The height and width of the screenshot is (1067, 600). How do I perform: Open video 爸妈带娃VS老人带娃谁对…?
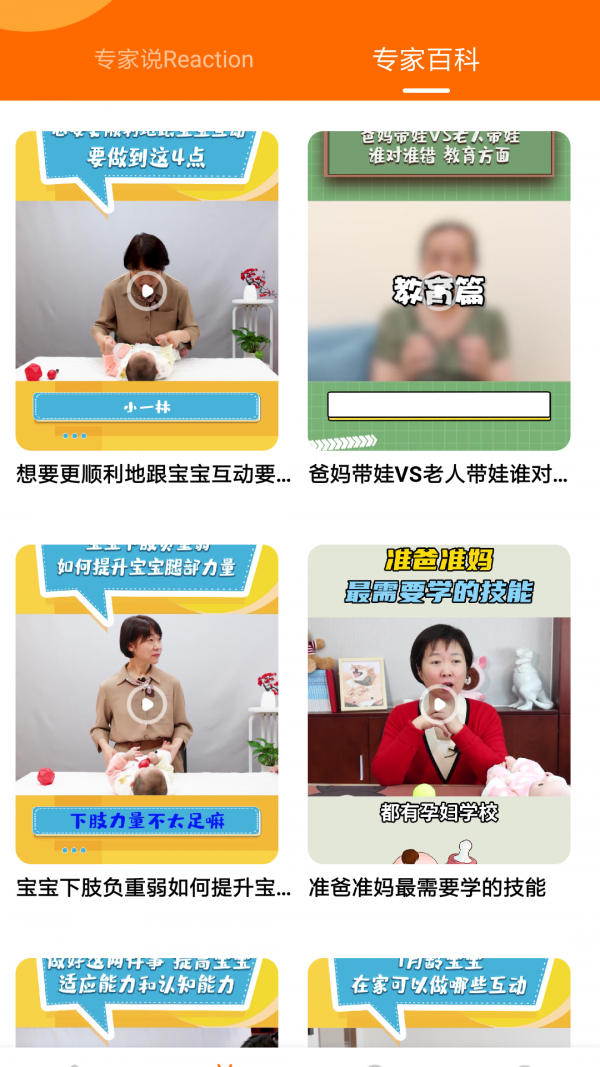coord(438,291)
